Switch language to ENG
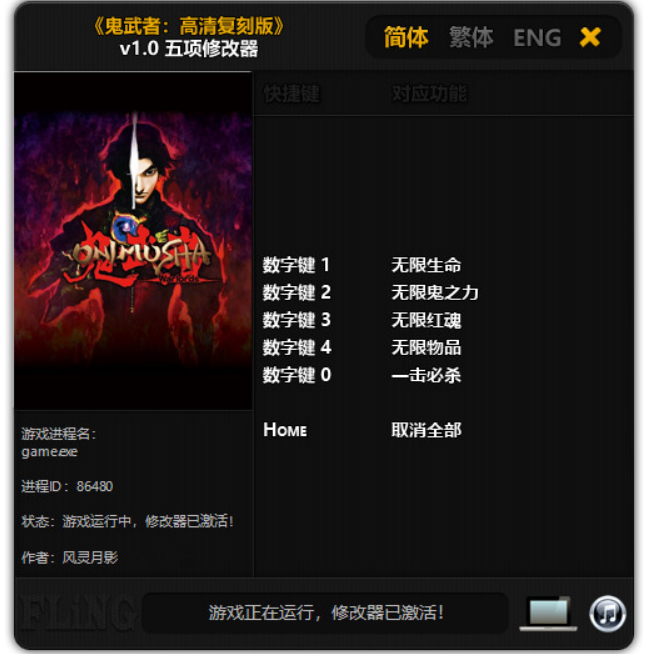Viewport: 645px width, 654px height. tap(536, 38)
